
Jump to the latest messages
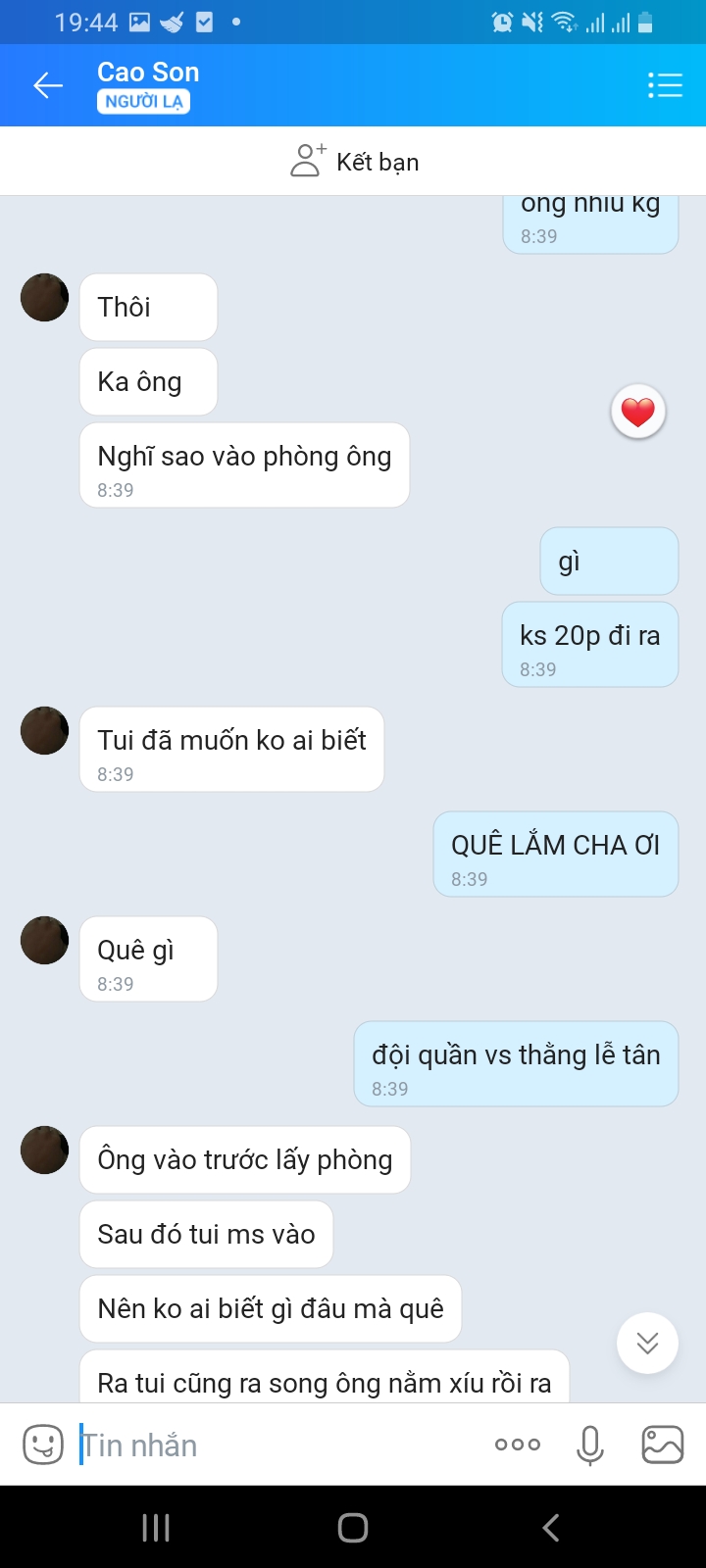[x=647, y=1343]
